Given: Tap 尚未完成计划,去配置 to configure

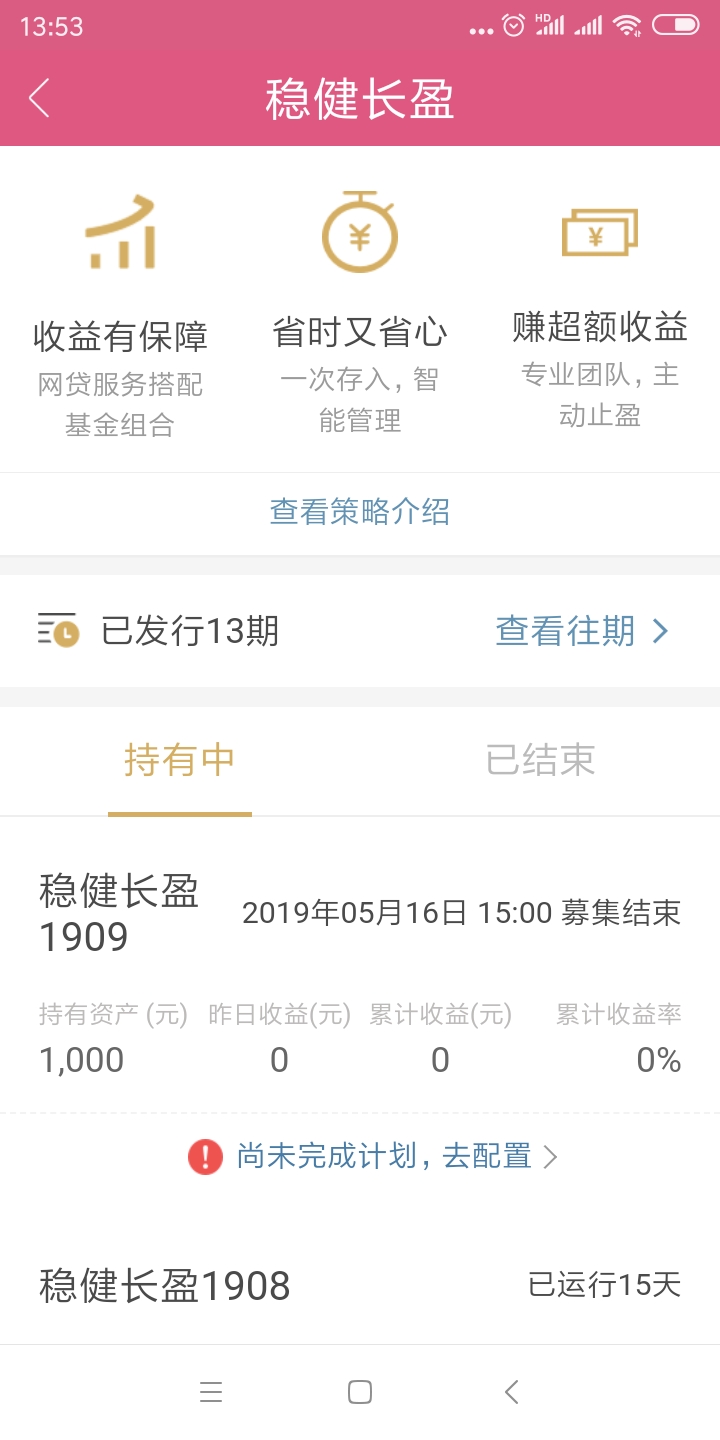Looking at the screenshot, I should (372, 1157).
